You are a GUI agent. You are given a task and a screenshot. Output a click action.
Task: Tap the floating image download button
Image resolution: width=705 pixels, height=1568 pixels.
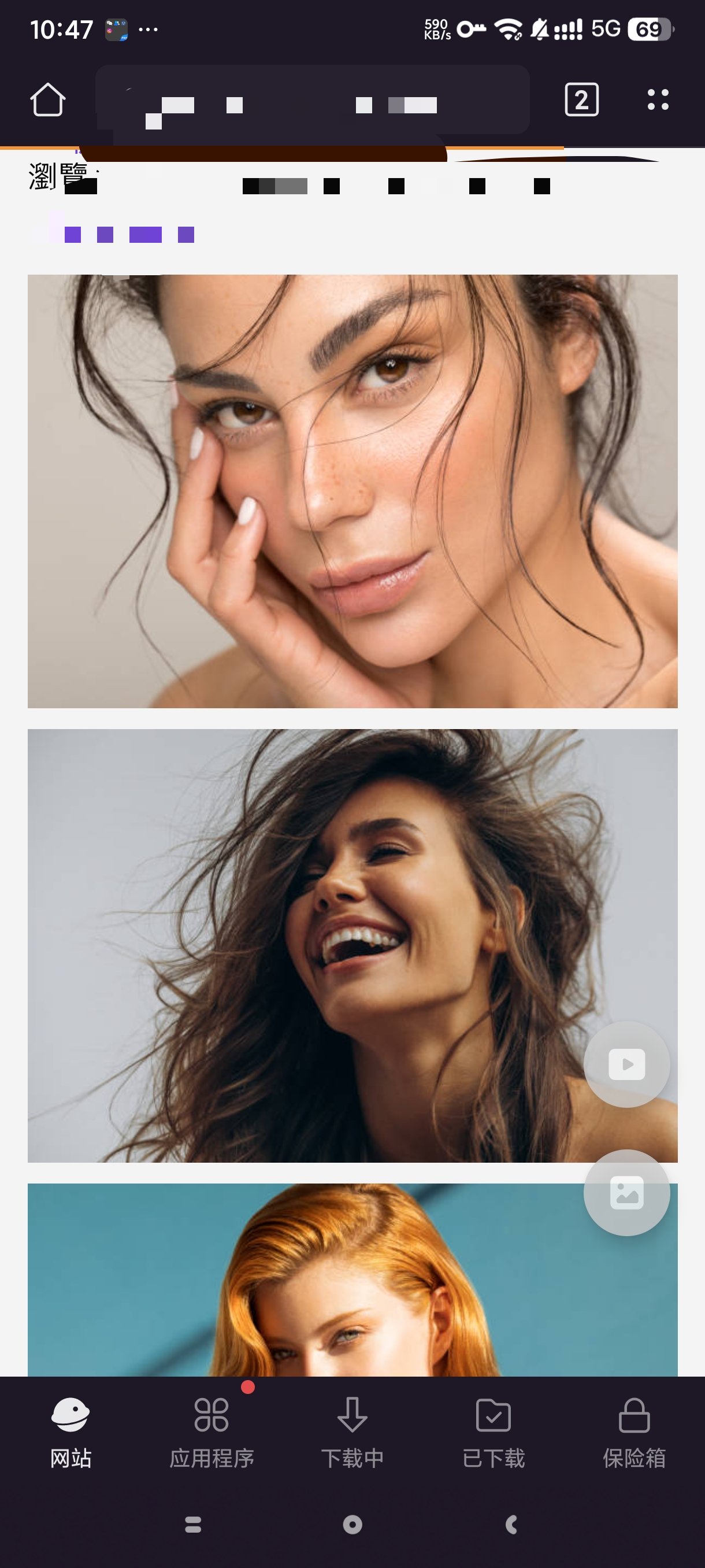pos(626,1192)
